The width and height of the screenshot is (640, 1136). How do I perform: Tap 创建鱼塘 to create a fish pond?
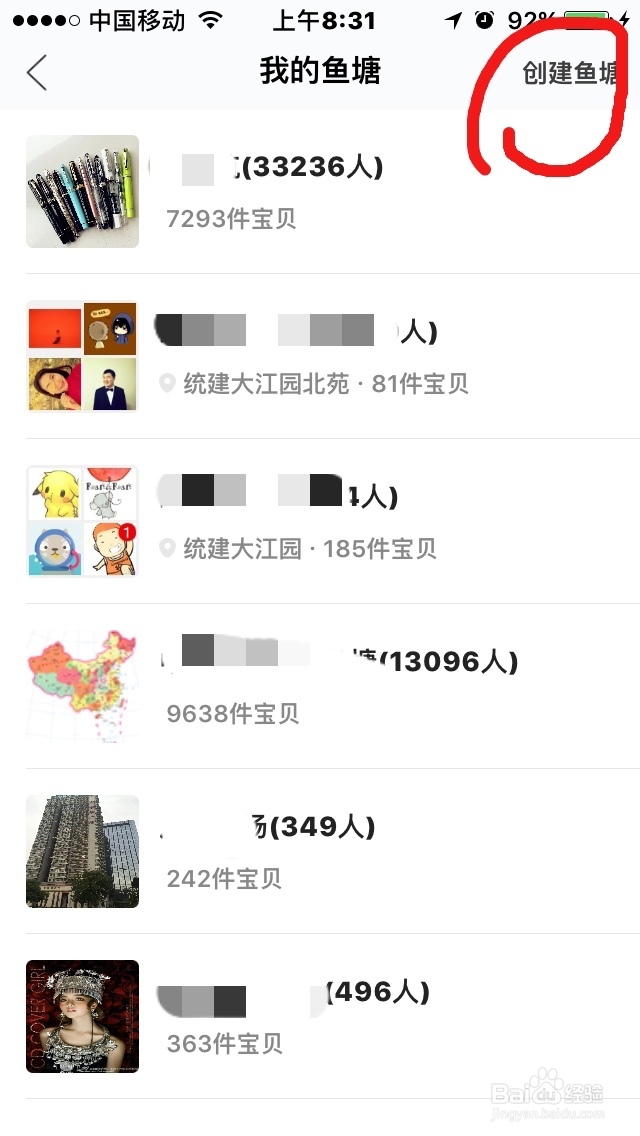click(570, 73)
